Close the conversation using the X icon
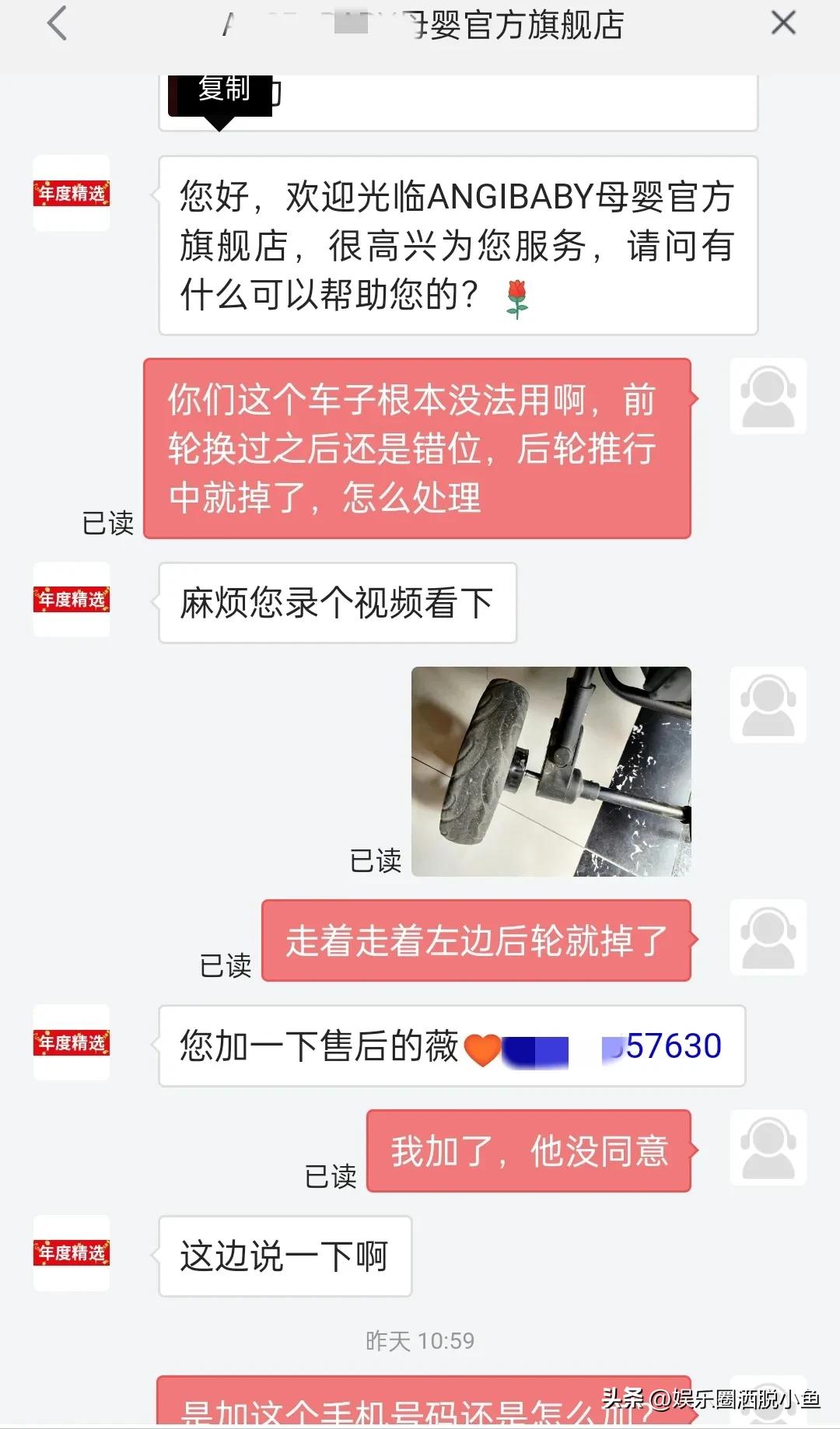 click(x=783, y=23)
